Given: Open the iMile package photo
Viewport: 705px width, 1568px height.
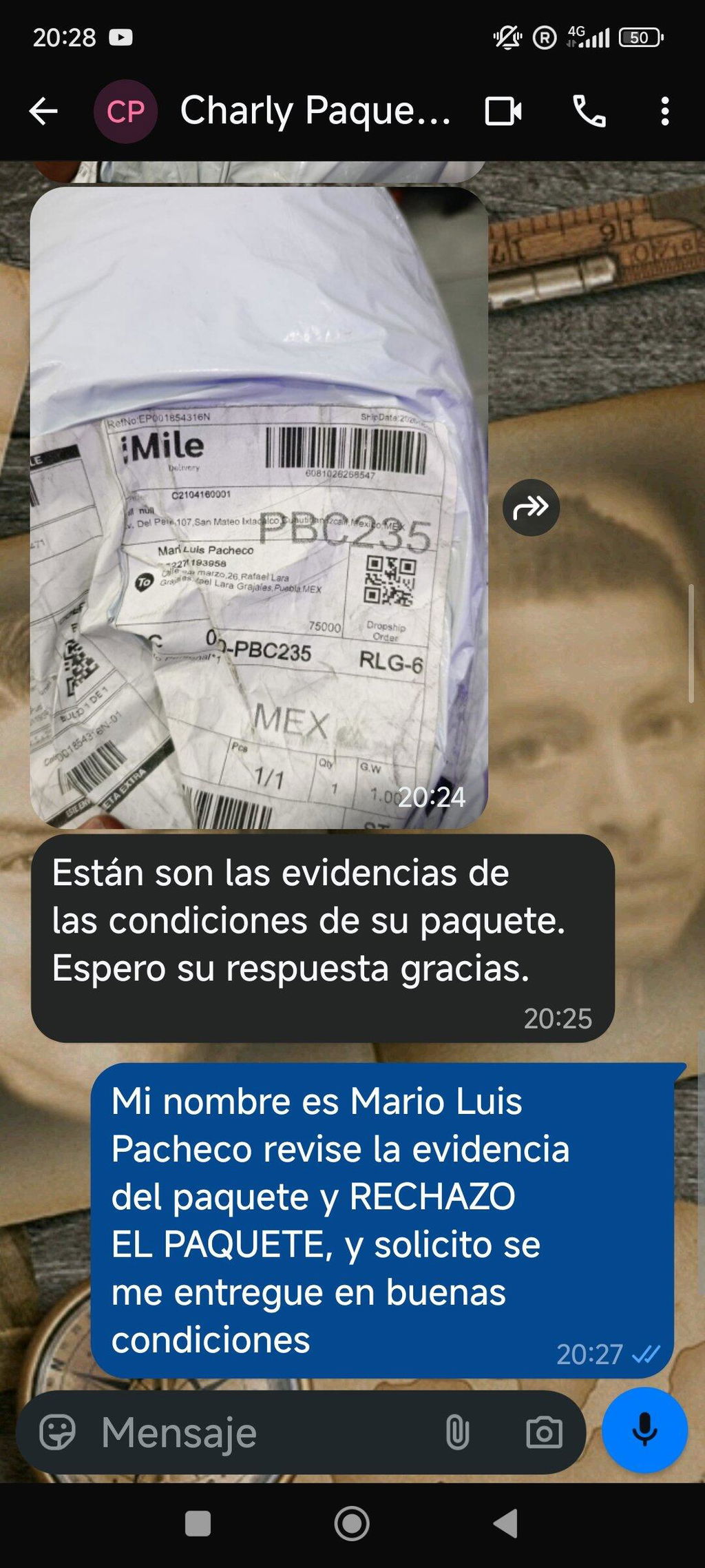Looking at the screenshot, I should click(259, 508).
